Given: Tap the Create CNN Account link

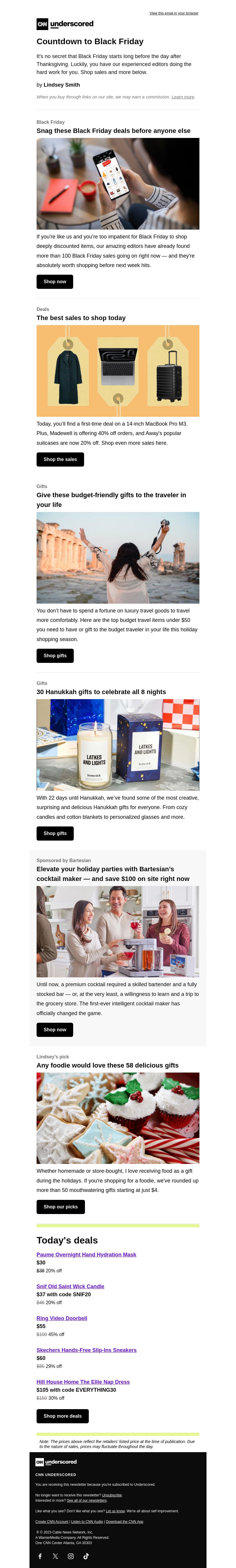Looking at the screenshot, I should tap(52, 1522).
